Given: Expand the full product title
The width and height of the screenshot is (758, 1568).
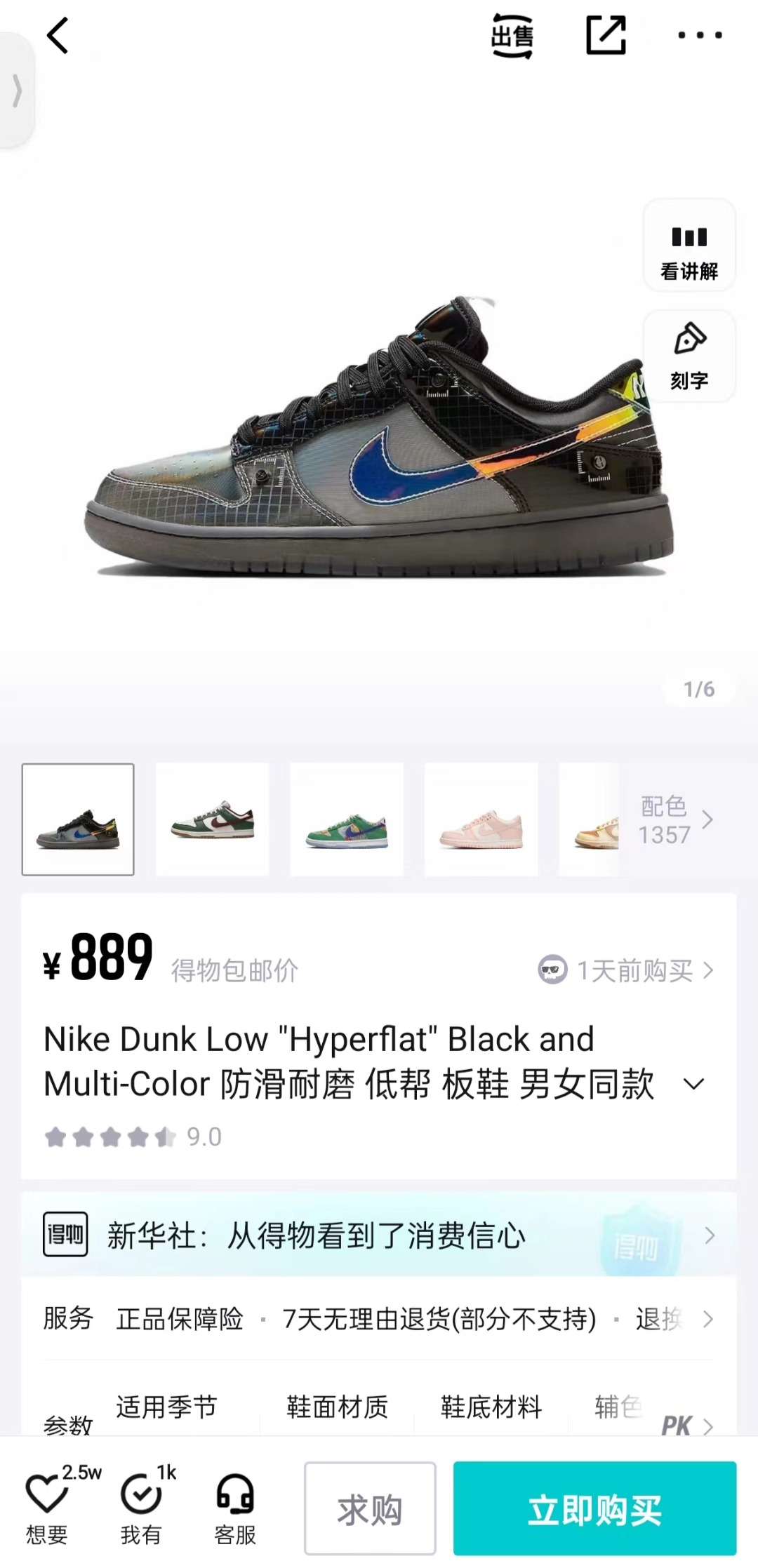Looking at the screenshot, I should pyautogui.click(x=693, y=1084).
